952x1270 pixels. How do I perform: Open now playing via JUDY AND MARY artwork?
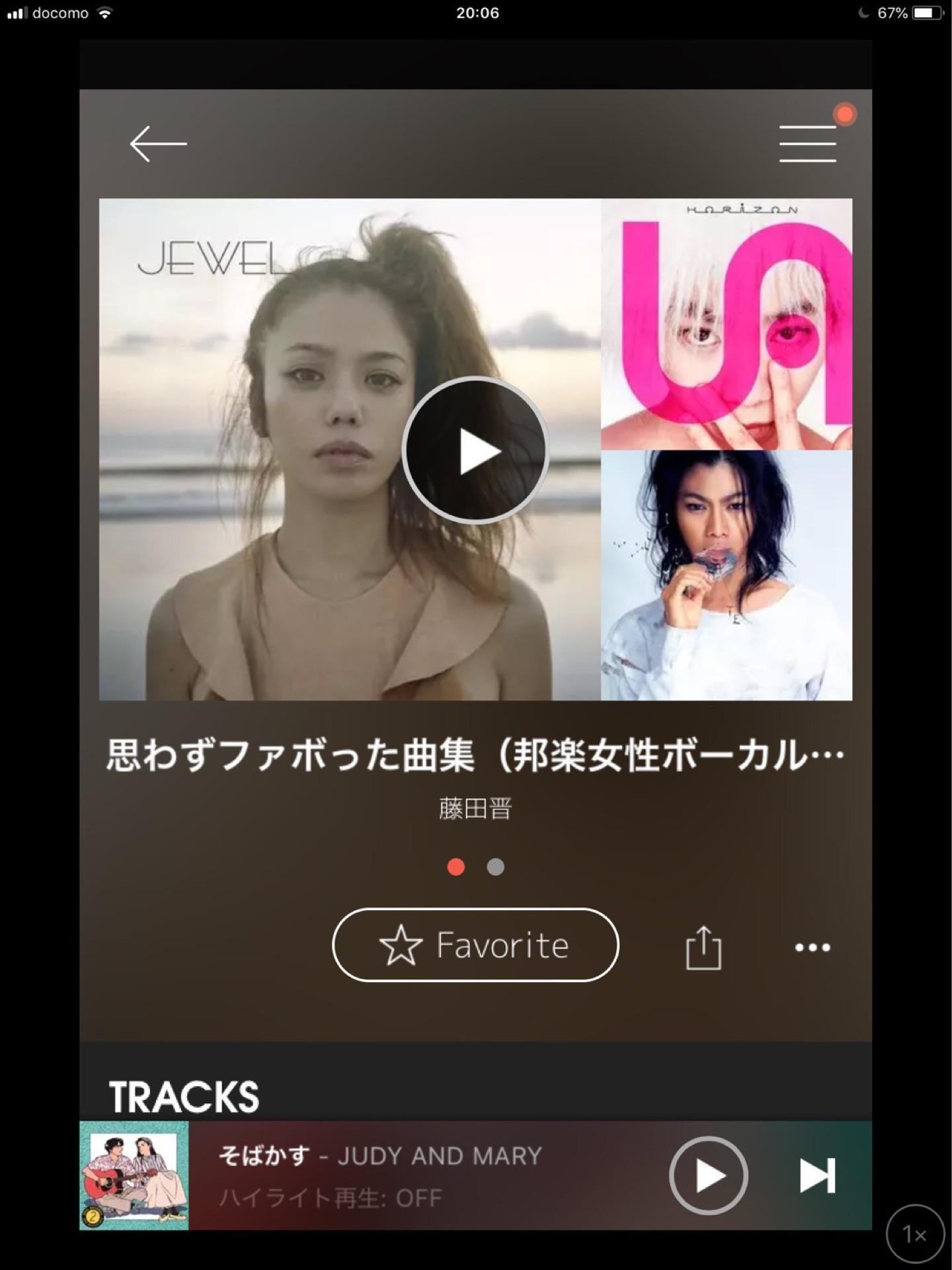[134, 1175]
